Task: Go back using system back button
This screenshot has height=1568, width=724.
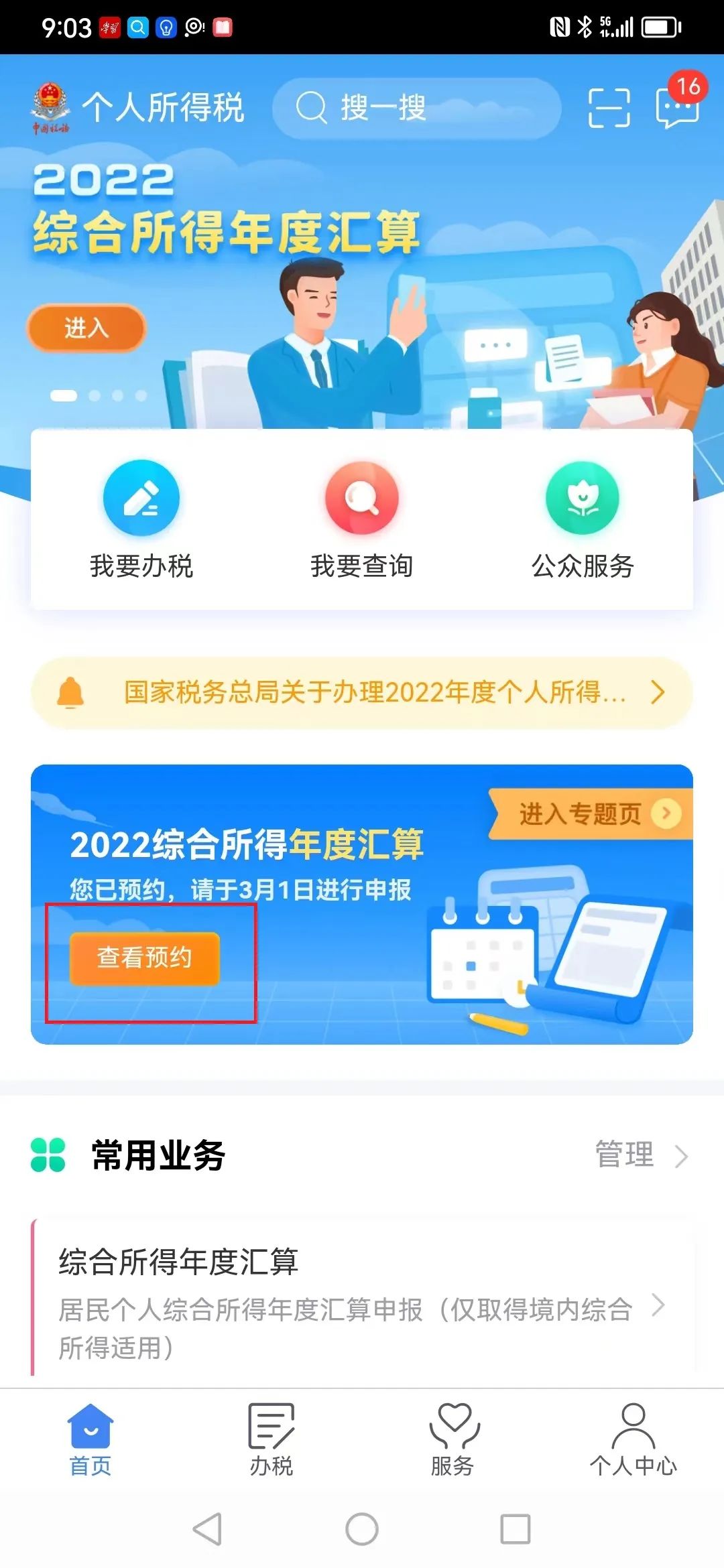Action: [207, 1529]
